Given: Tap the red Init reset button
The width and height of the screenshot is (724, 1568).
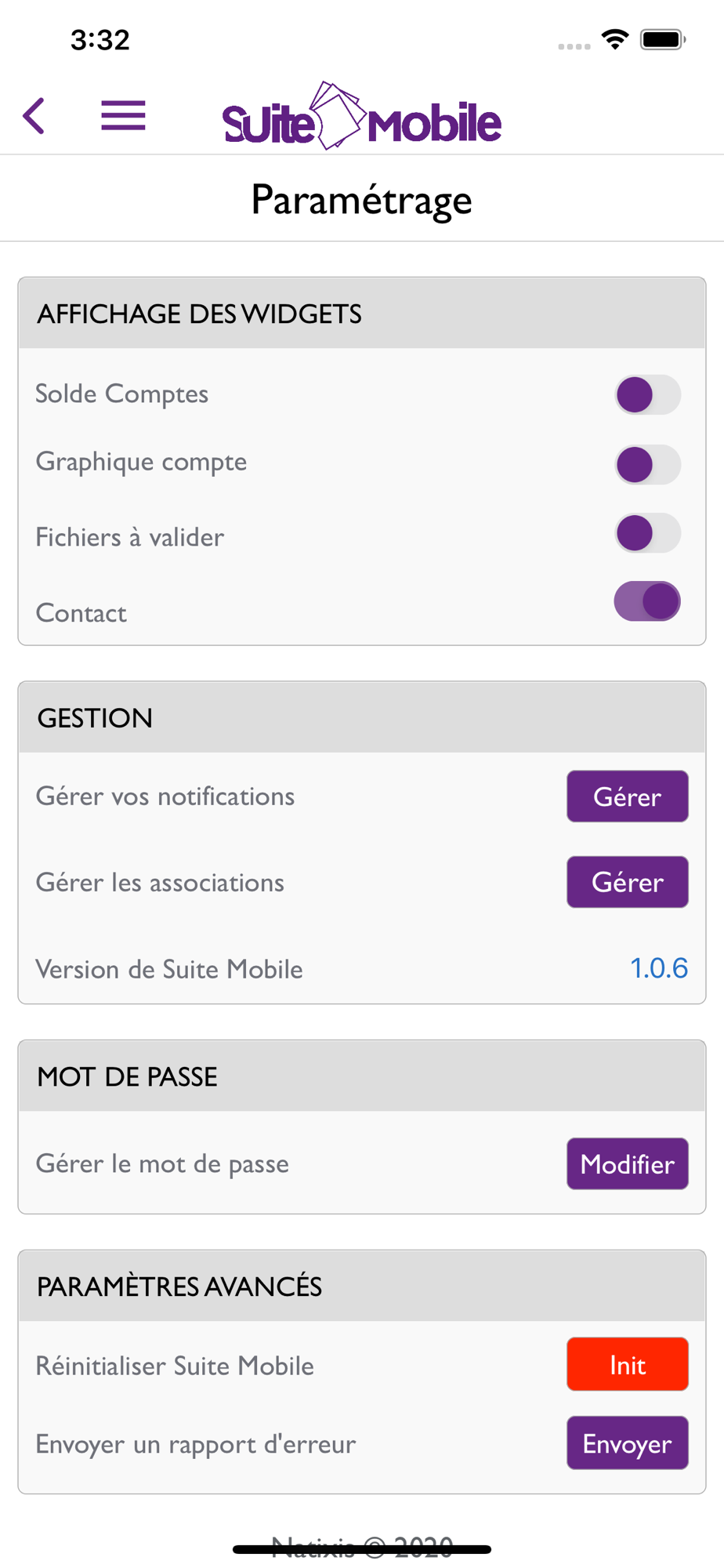Looking at the screenshot, I should pyautogui.click(x=628, y=1364).
